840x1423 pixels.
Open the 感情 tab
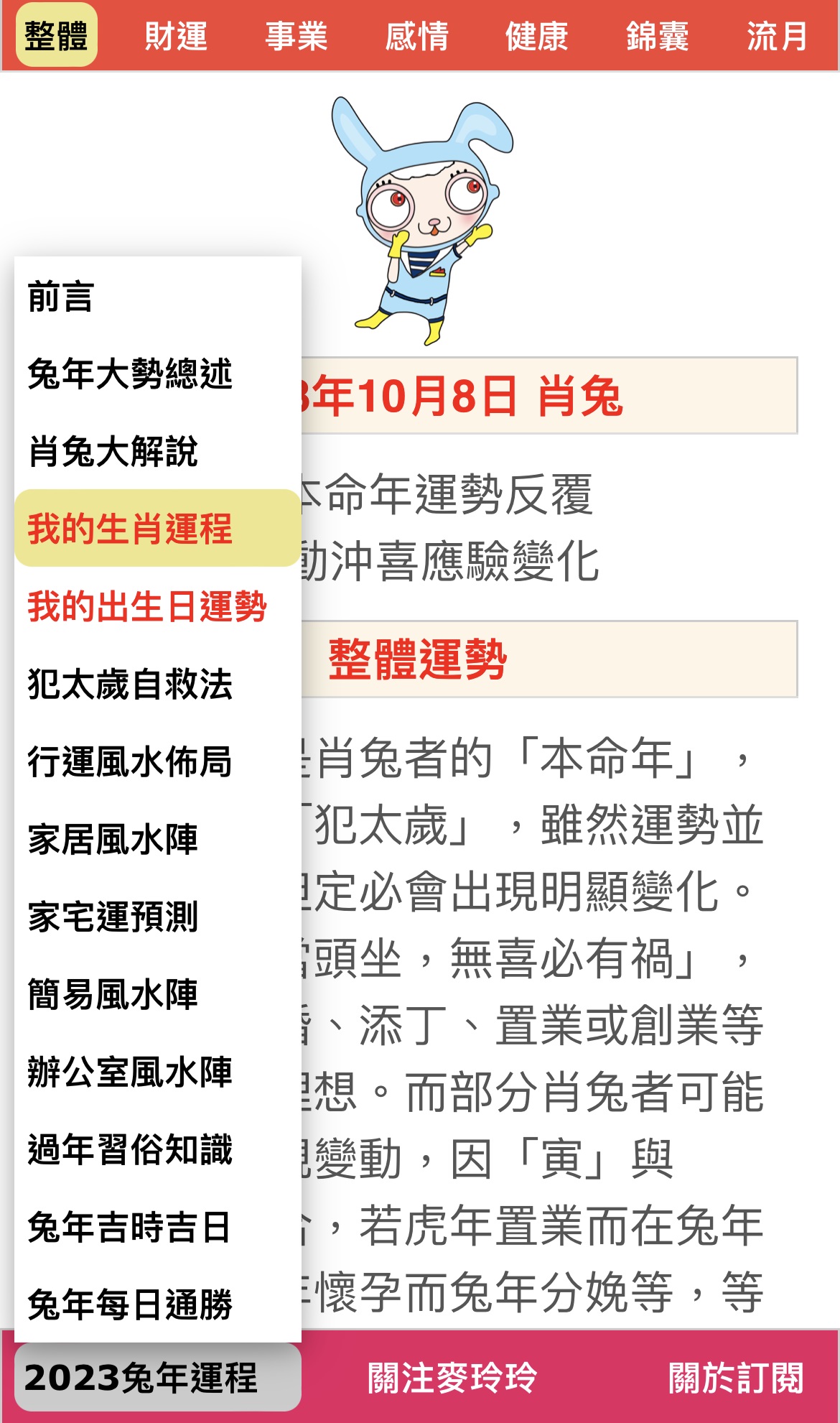[x=416, y=36]
